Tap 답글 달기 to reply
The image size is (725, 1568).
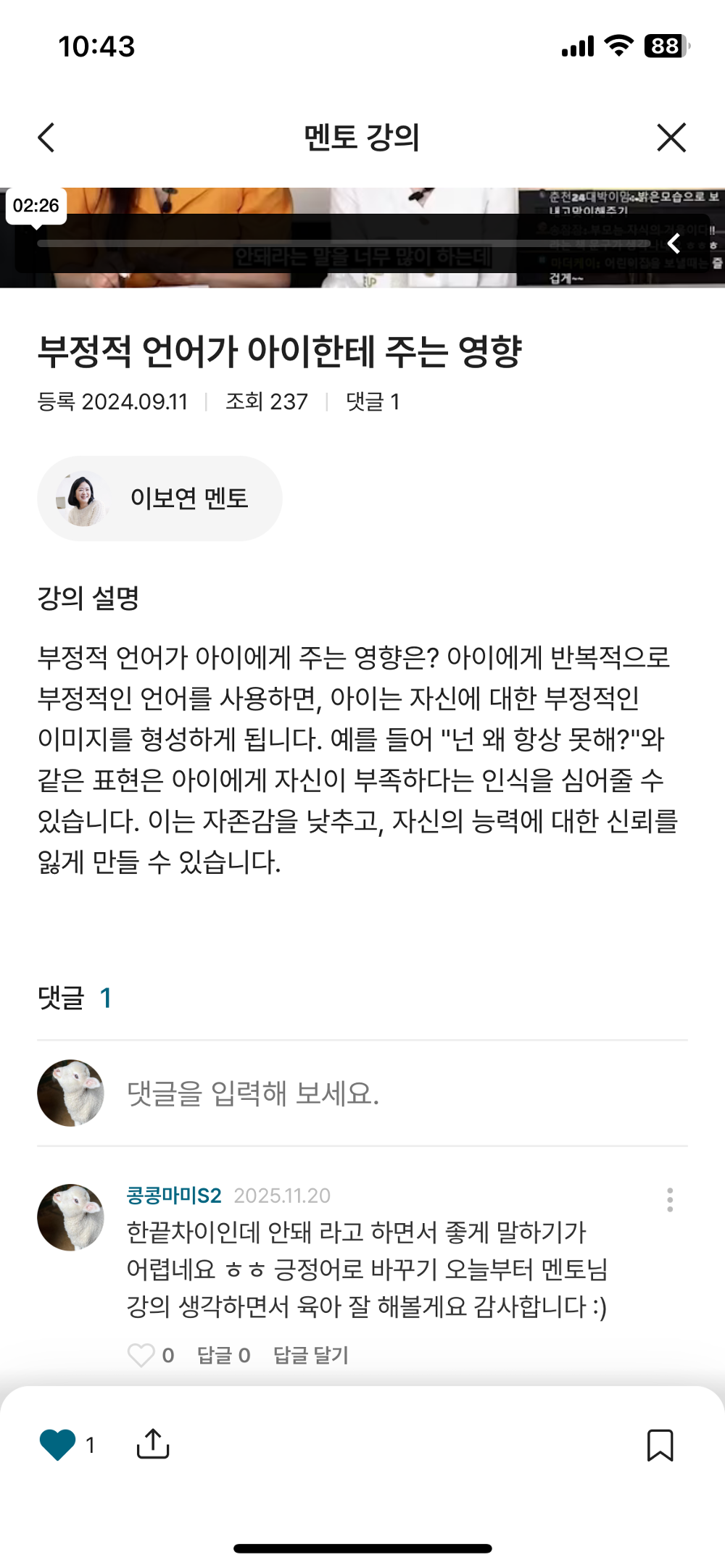(312, 1354)
